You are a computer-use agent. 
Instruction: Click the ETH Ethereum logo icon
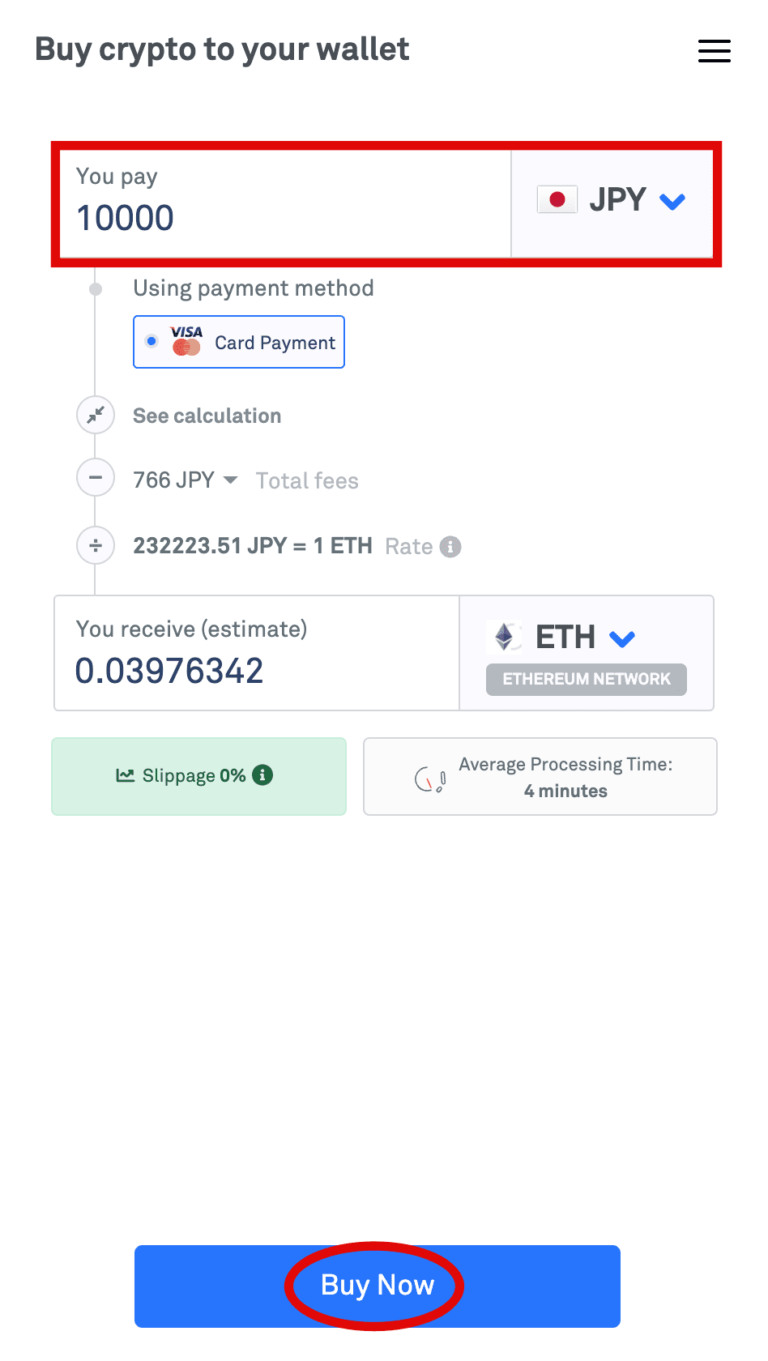504,636
